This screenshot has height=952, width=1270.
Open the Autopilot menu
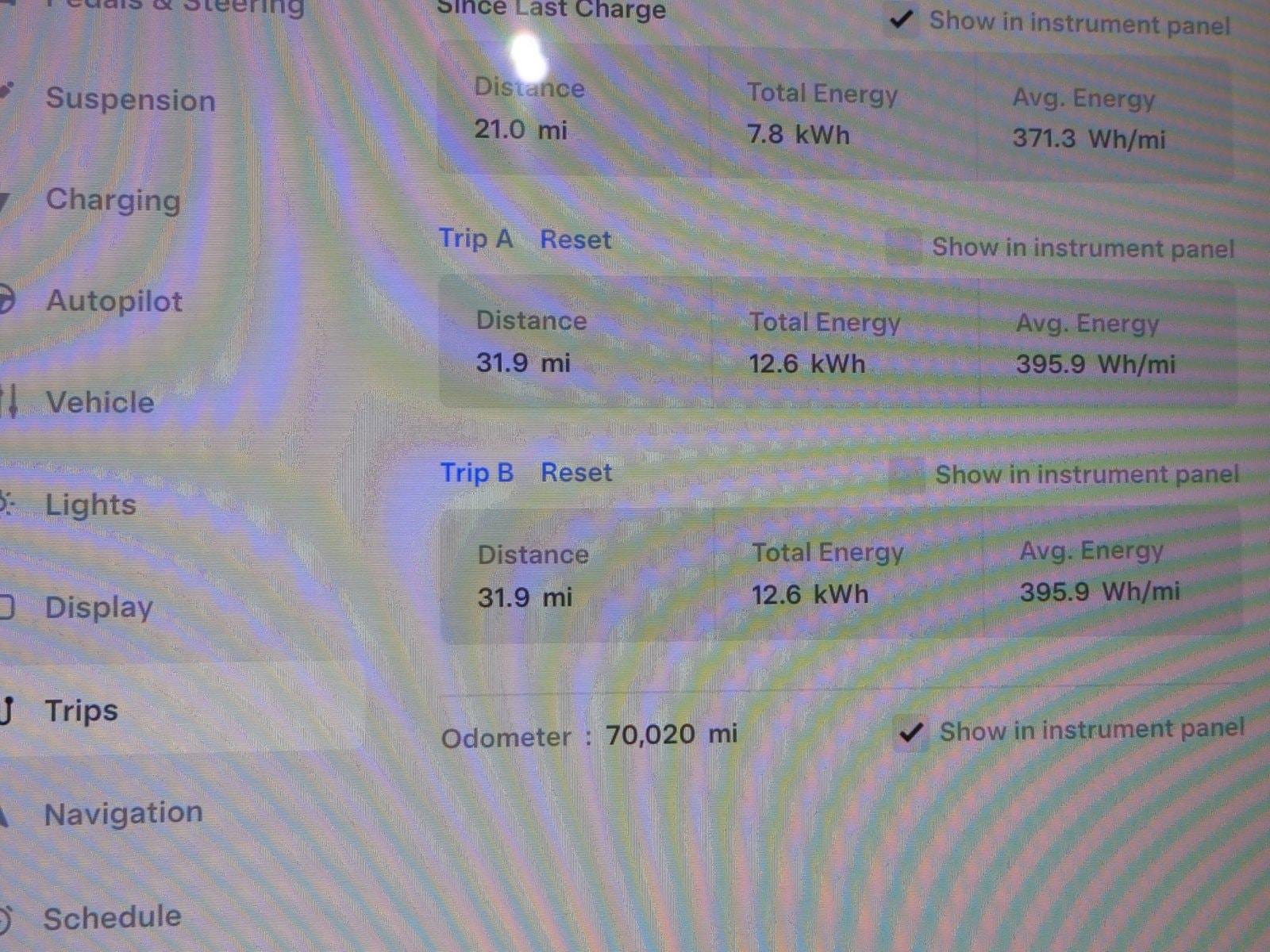[x=114, y=301]
